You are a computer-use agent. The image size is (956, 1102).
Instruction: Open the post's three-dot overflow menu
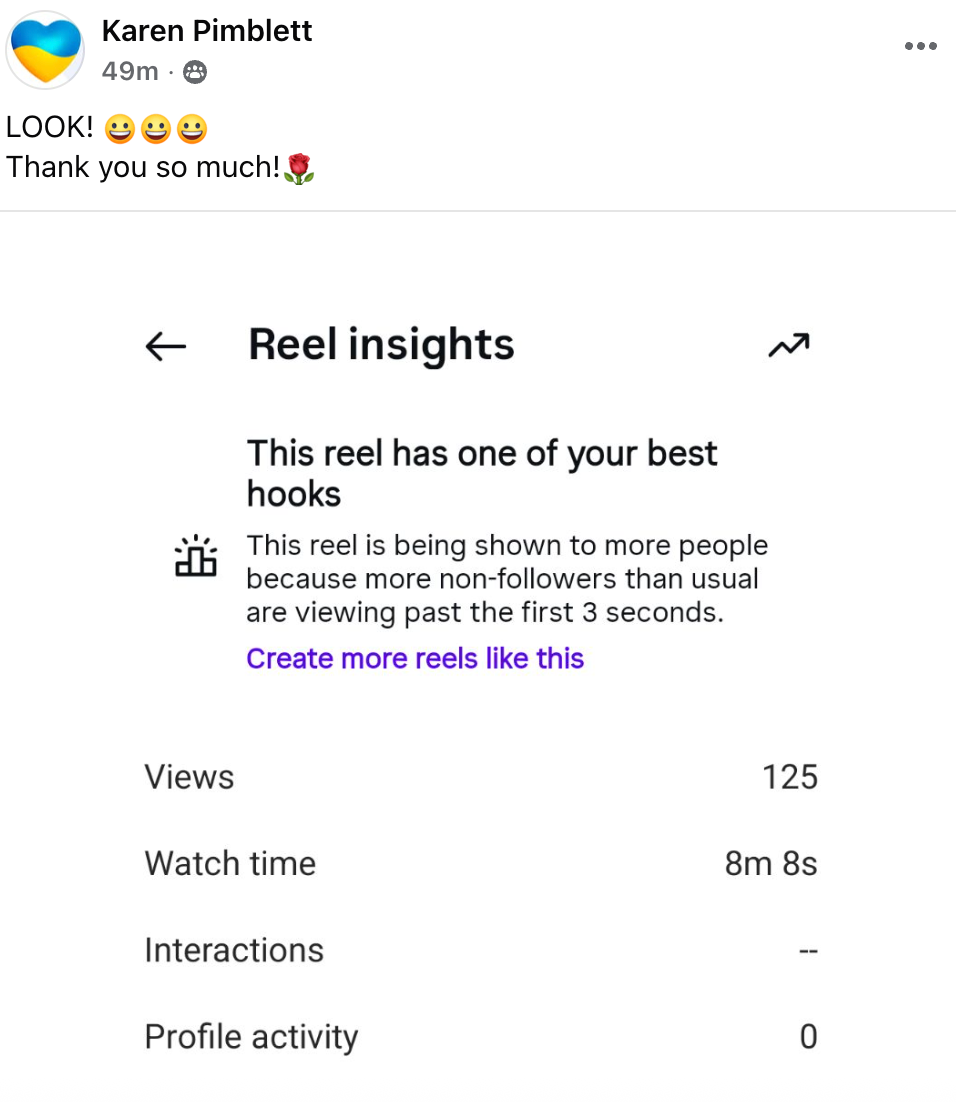[x=920, y=46]
